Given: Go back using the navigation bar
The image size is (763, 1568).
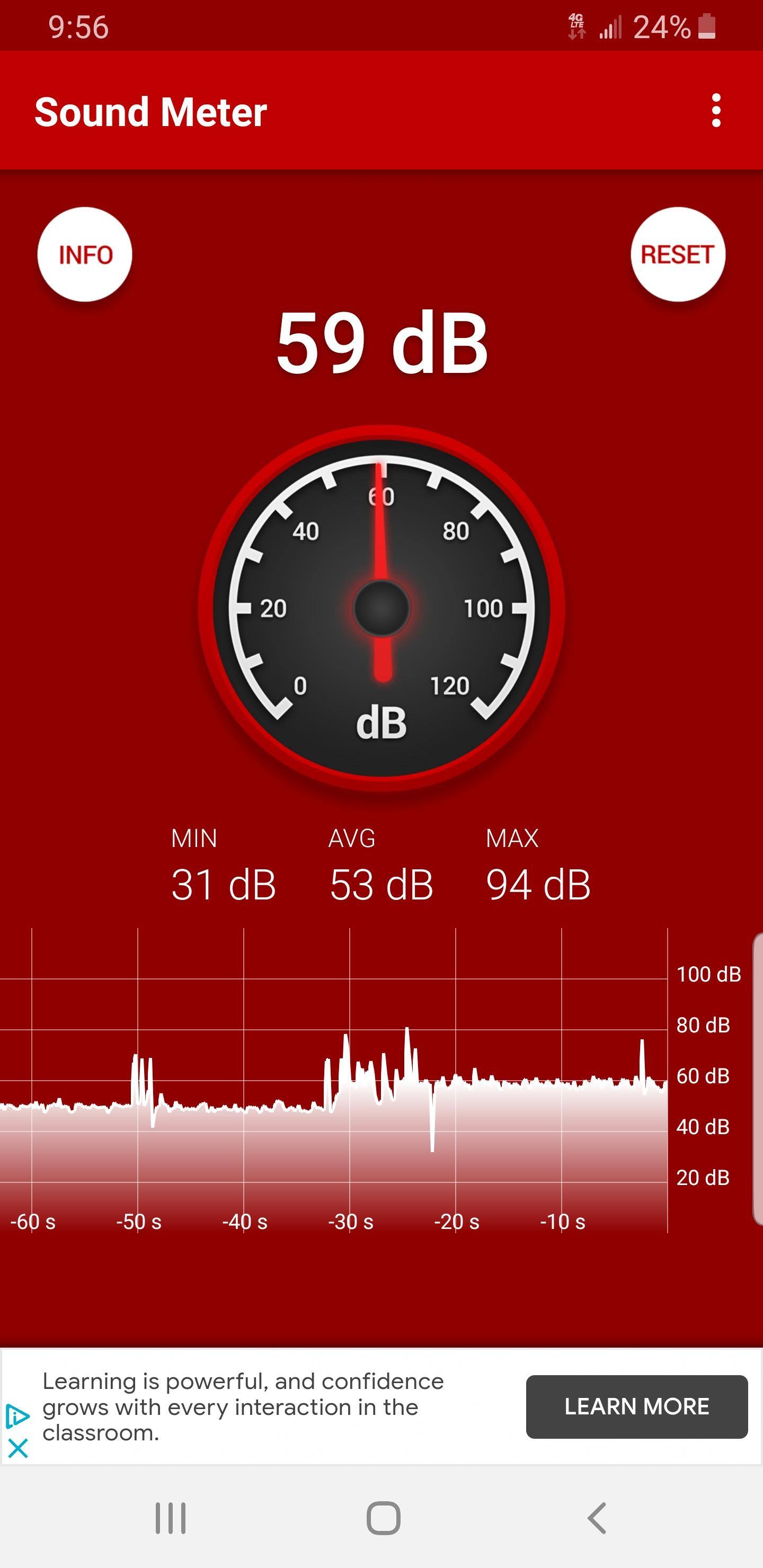Looking at the screenshot, I should tap(596, 1518).
